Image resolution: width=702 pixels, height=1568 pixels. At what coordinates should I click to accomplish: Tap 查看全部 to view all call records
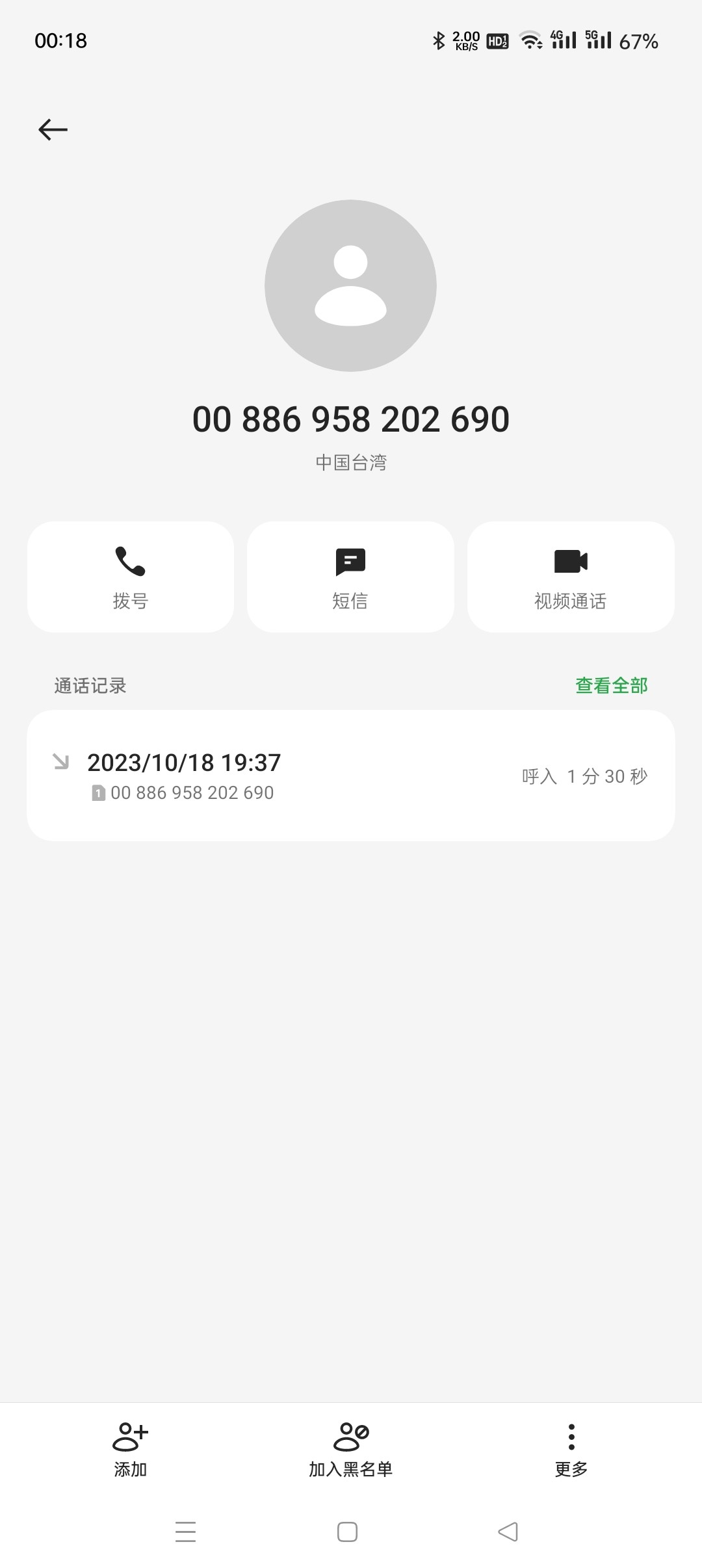click(x=610, y=685)
